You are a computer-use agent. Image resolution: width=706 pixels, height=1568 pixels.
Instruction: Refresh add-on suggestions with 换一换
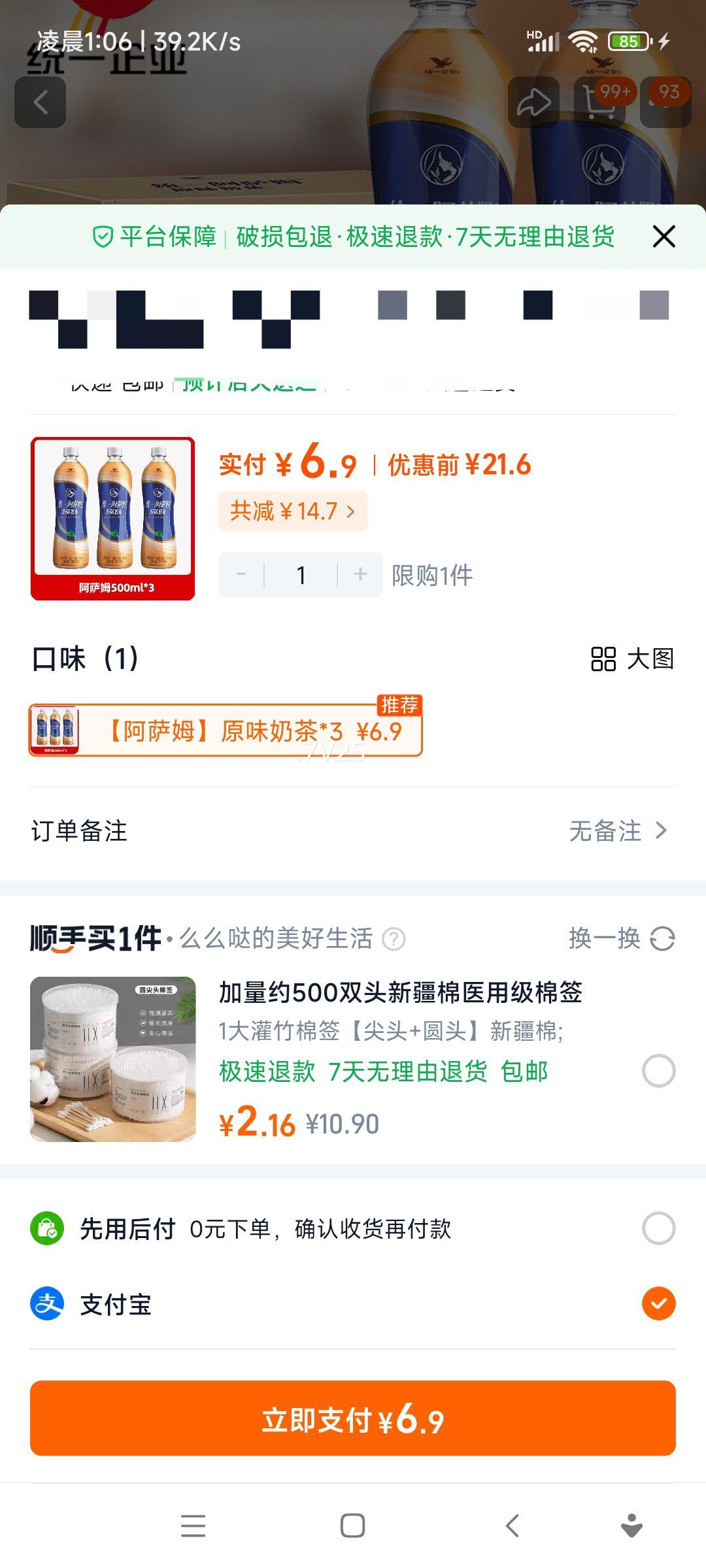tap(622, 937)
